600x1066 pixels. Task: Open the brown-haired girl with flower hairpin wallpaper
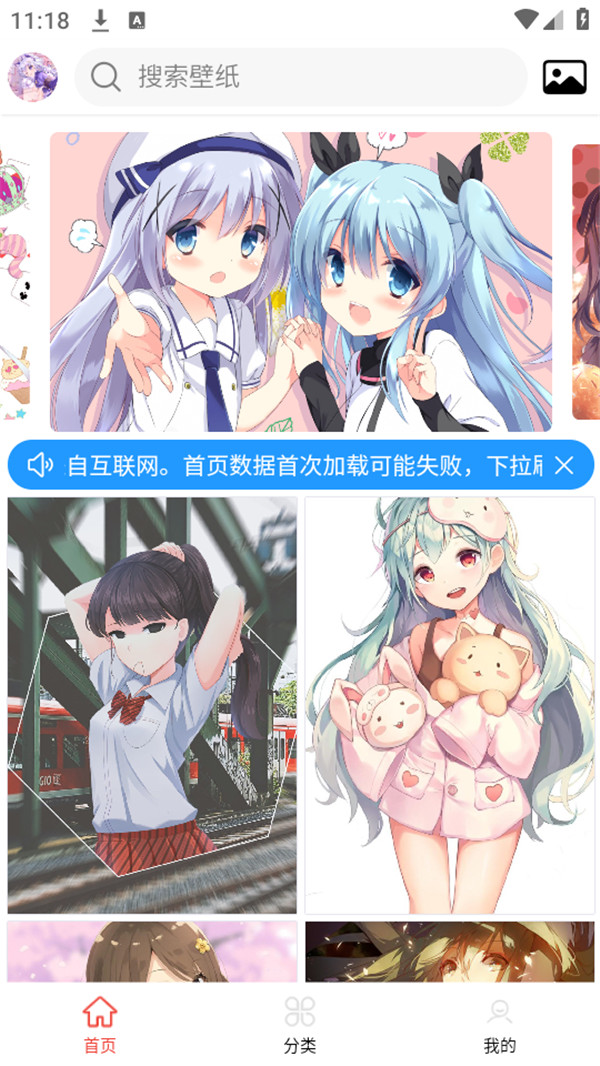pos(152,951)
